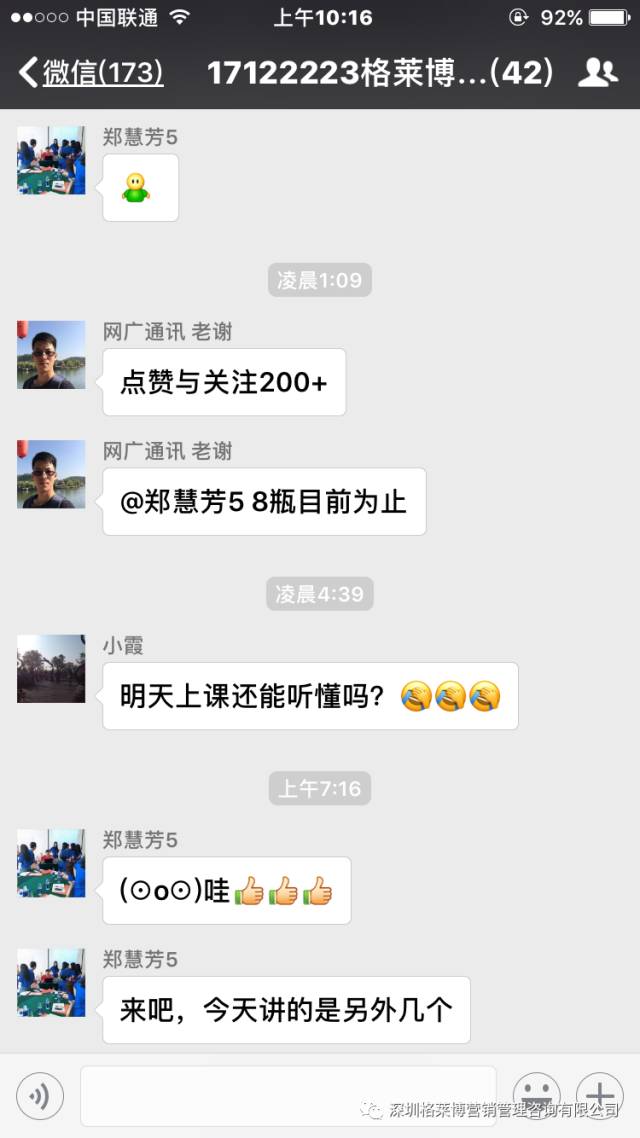Focus the message text field
640x1138 pixels.
(x=288, y=1096)
